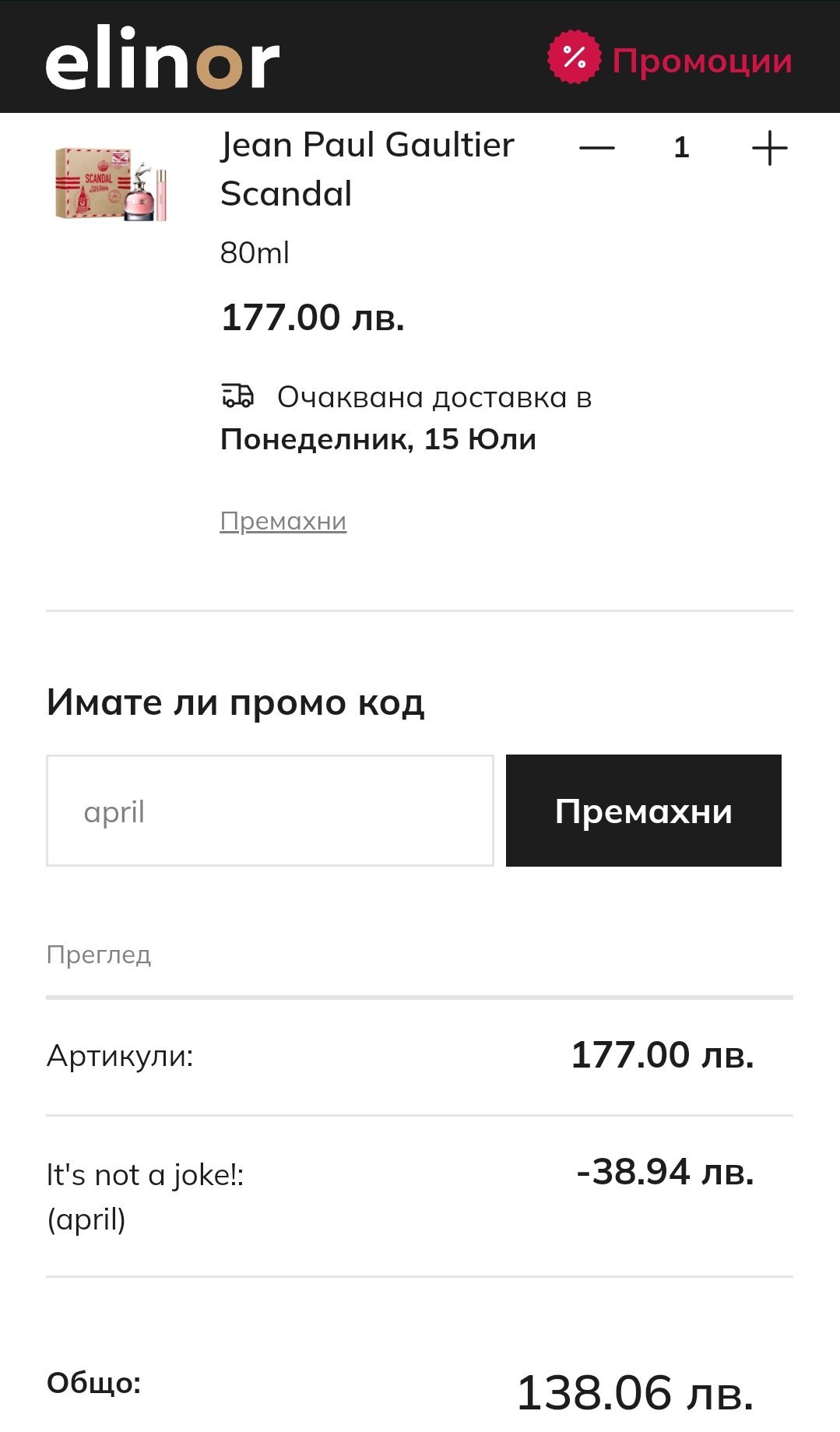
Task: Focus the promo code field
Action: [x=269, y=811]
